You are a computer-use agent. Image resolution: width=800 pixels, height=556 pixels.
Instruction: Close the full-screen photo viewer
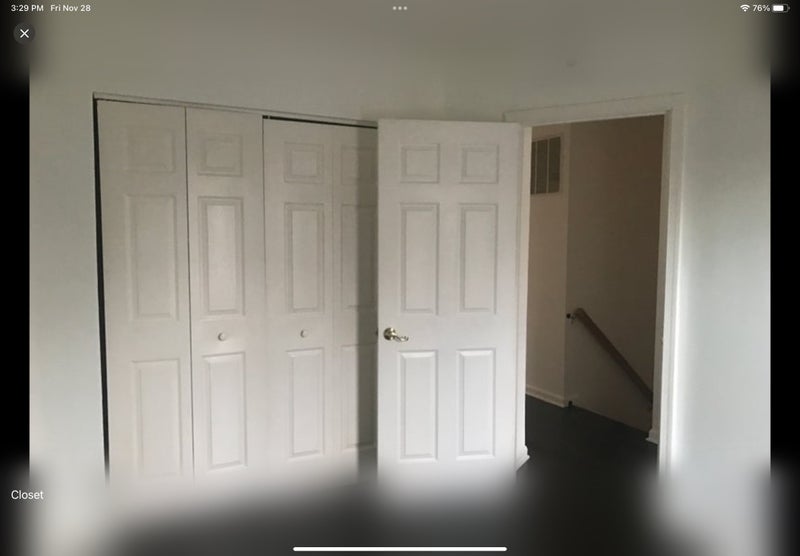click(25, 33)
